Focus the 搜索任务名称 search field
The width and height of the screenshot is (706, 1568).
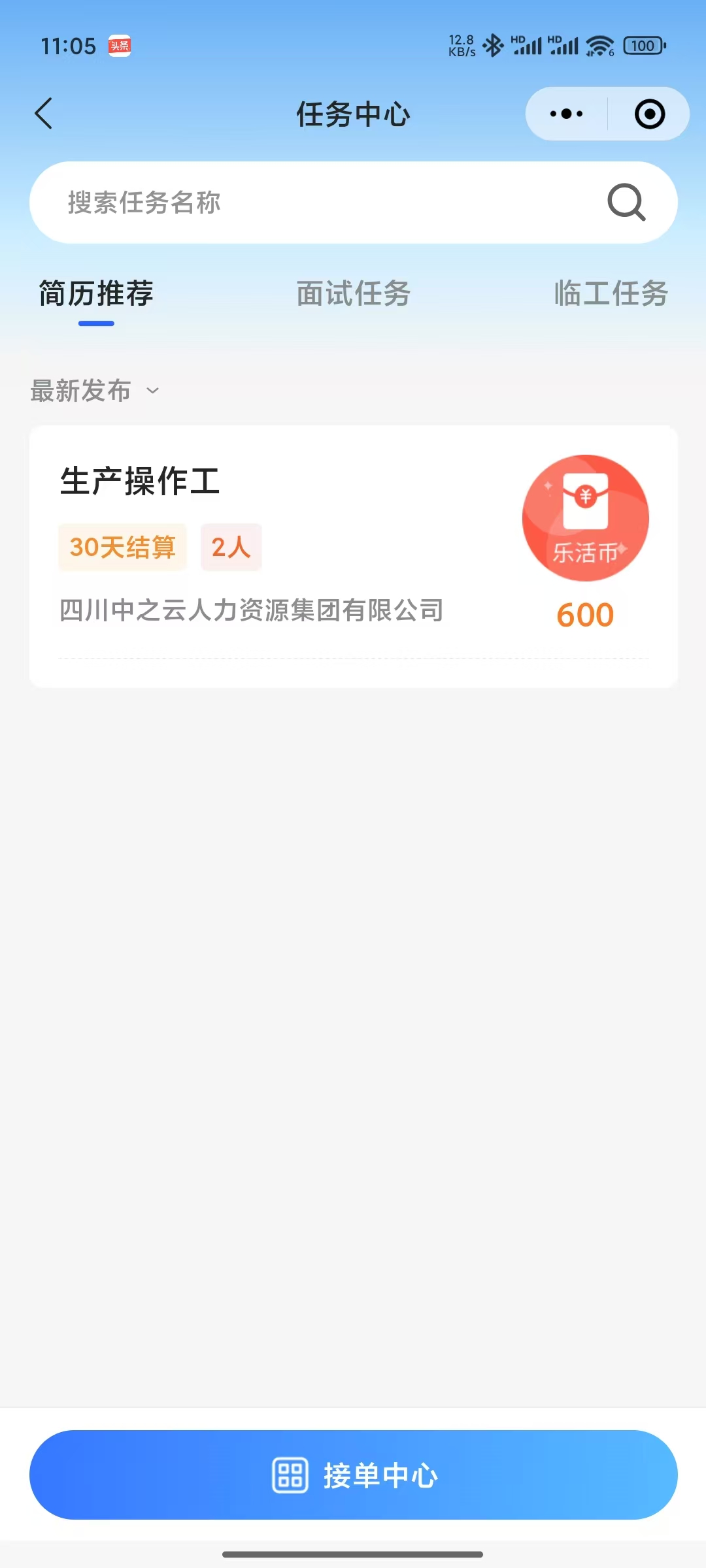pyautogui.click(x=314, y=203)
